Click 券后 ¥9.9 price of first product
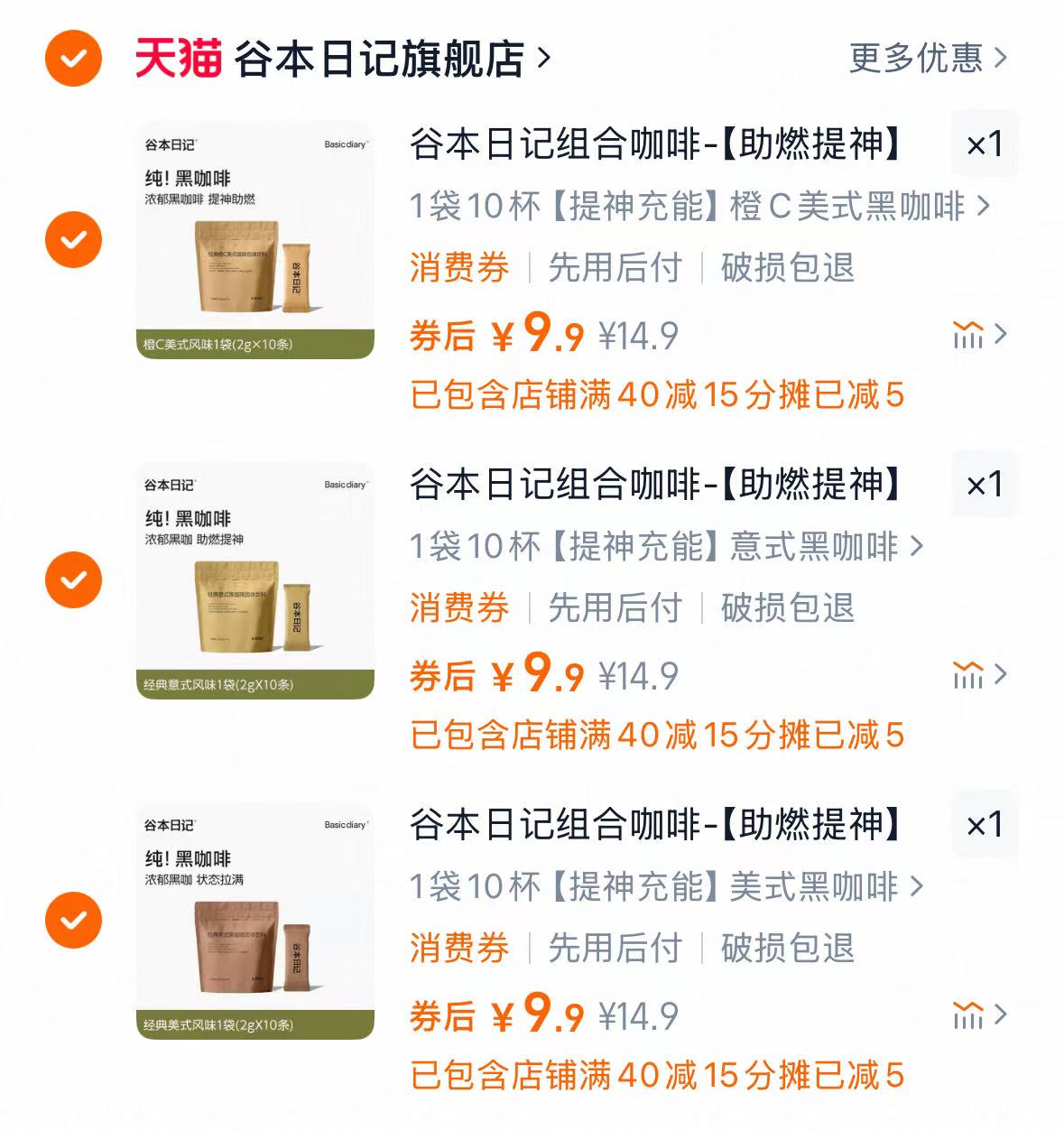 point(496,334)
